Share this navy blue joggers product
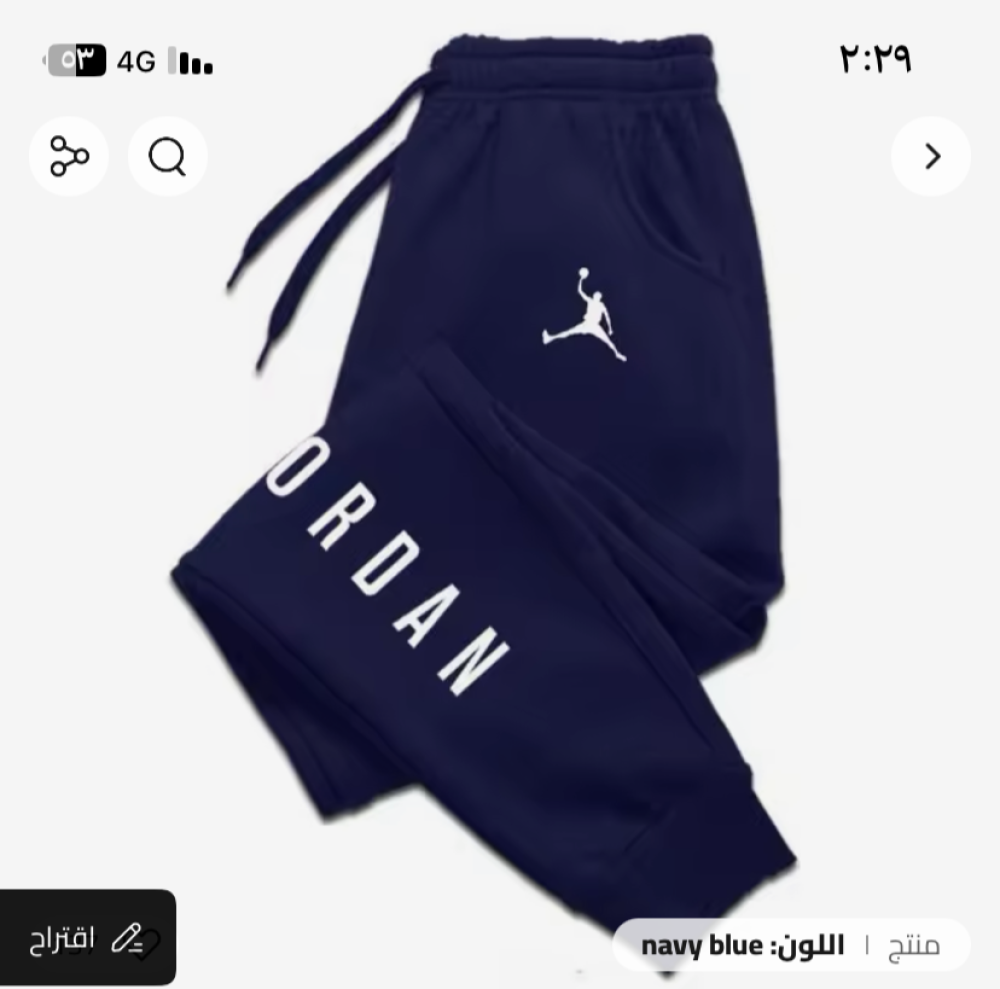Screen dimensions: 1000x989 coord(69,156)
